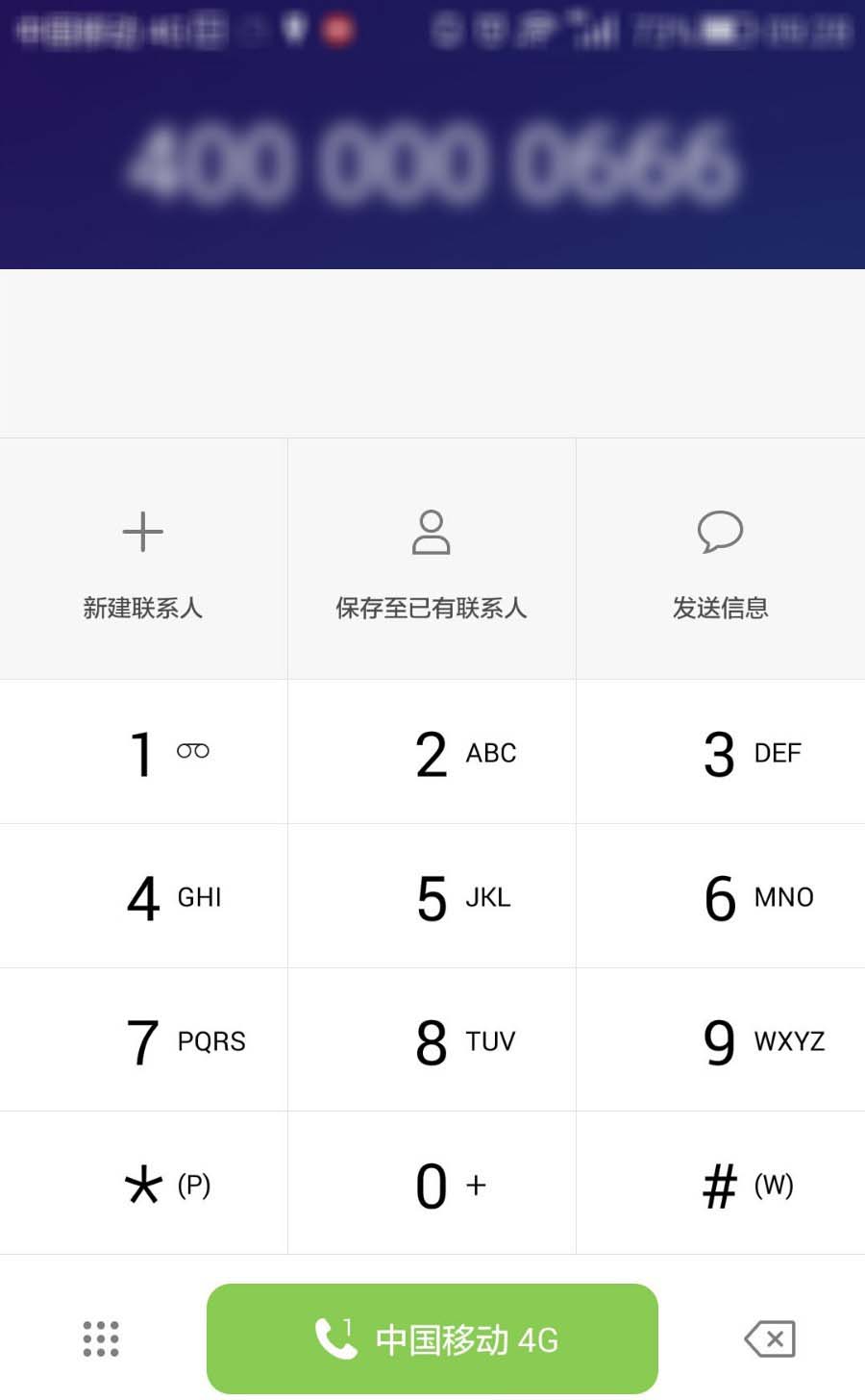Tap the 3 DEF key

tap(721, 752)
